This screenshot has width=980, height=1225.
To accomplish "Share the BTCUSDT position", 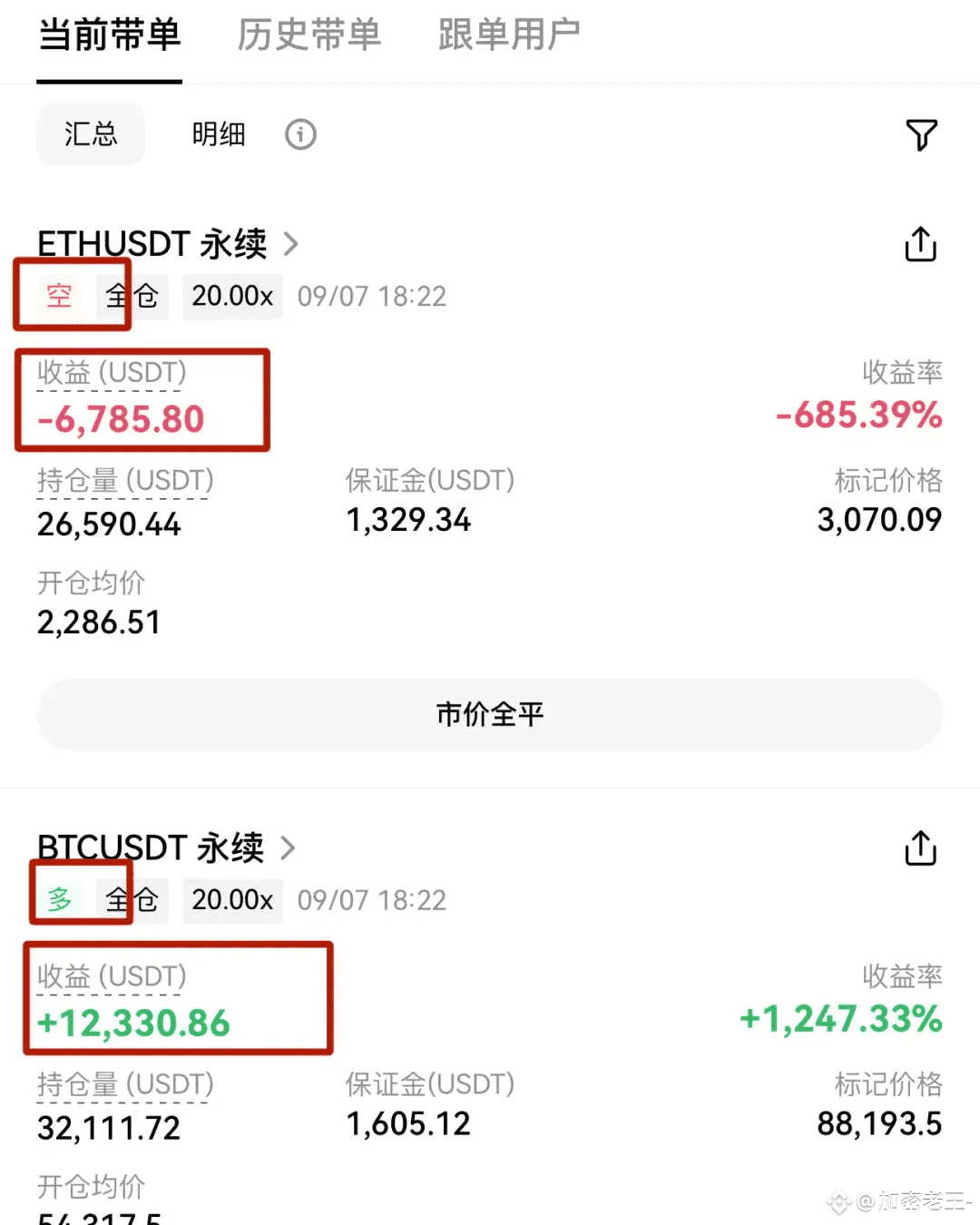I will click(920, 848).
